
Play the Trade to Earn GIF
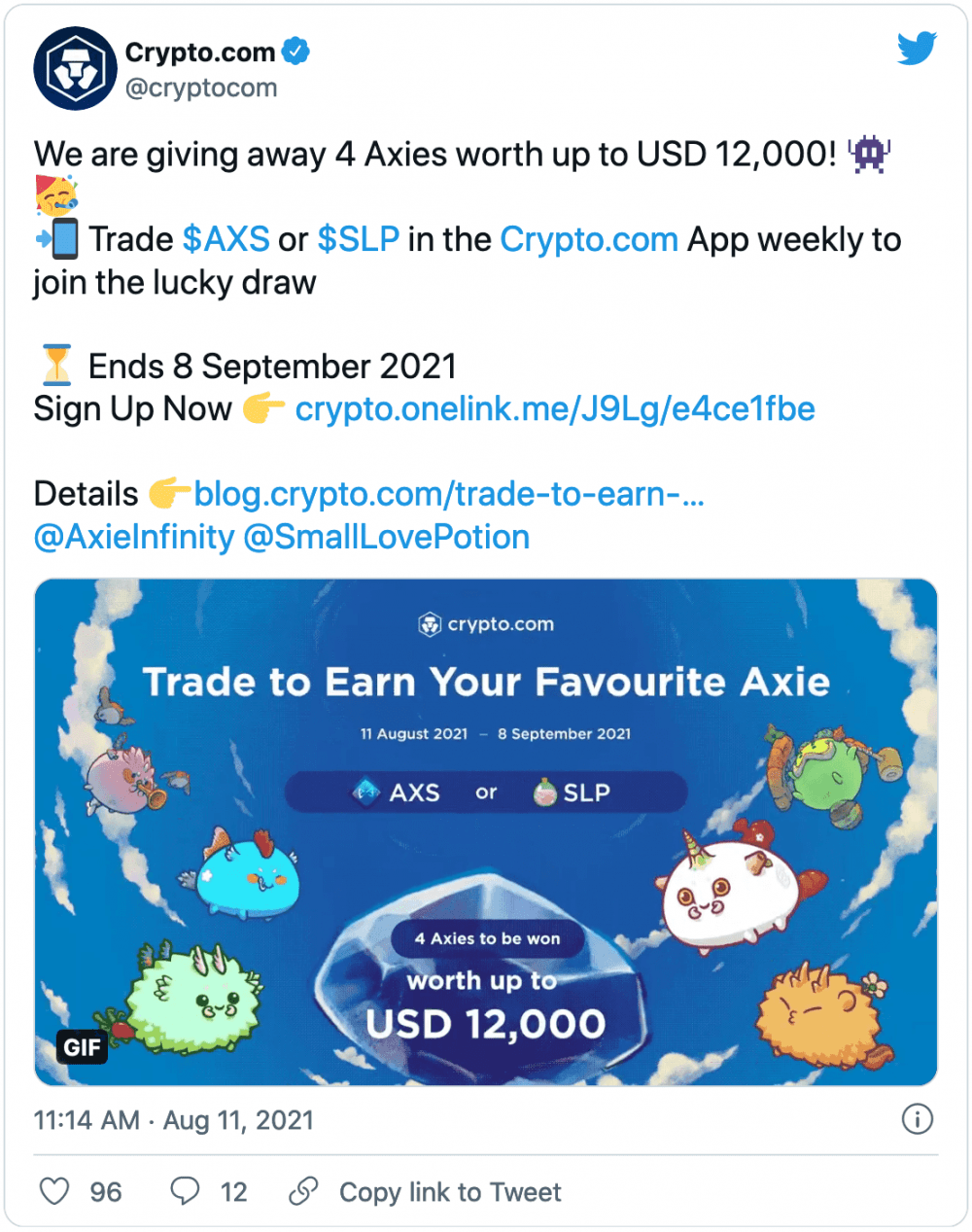click(485, 832)
